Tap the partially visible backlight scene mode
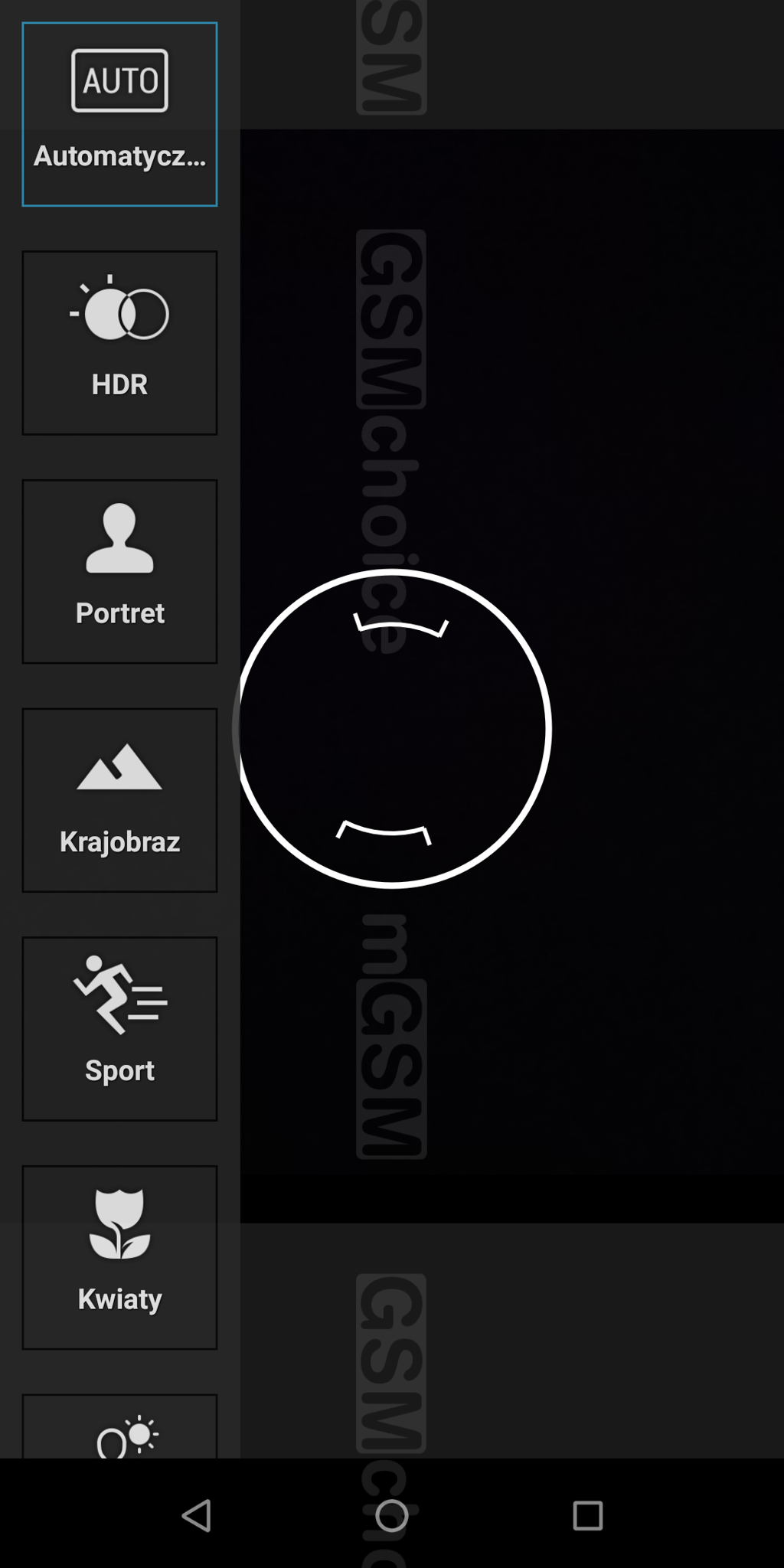784x1568 pixels. point(119,1426)
